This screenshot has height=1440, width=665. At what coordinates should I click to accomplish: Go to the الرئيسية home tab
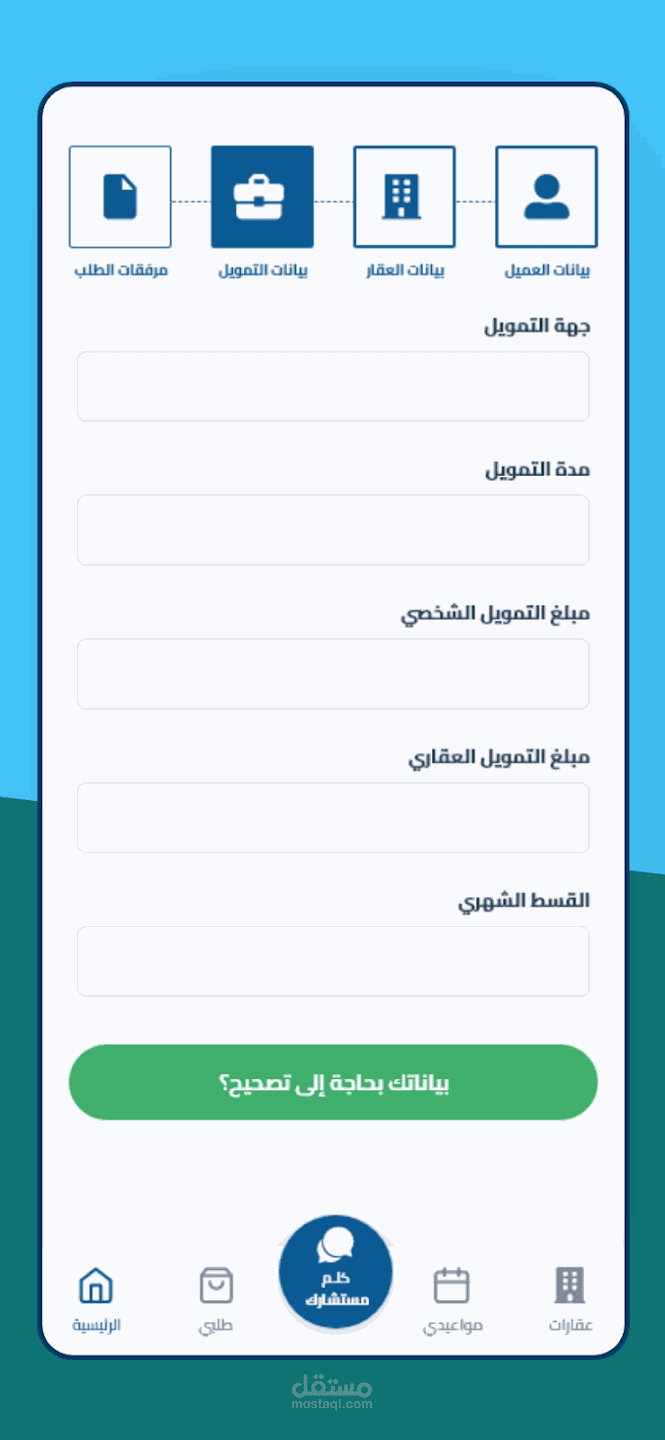click(96, 1298)
